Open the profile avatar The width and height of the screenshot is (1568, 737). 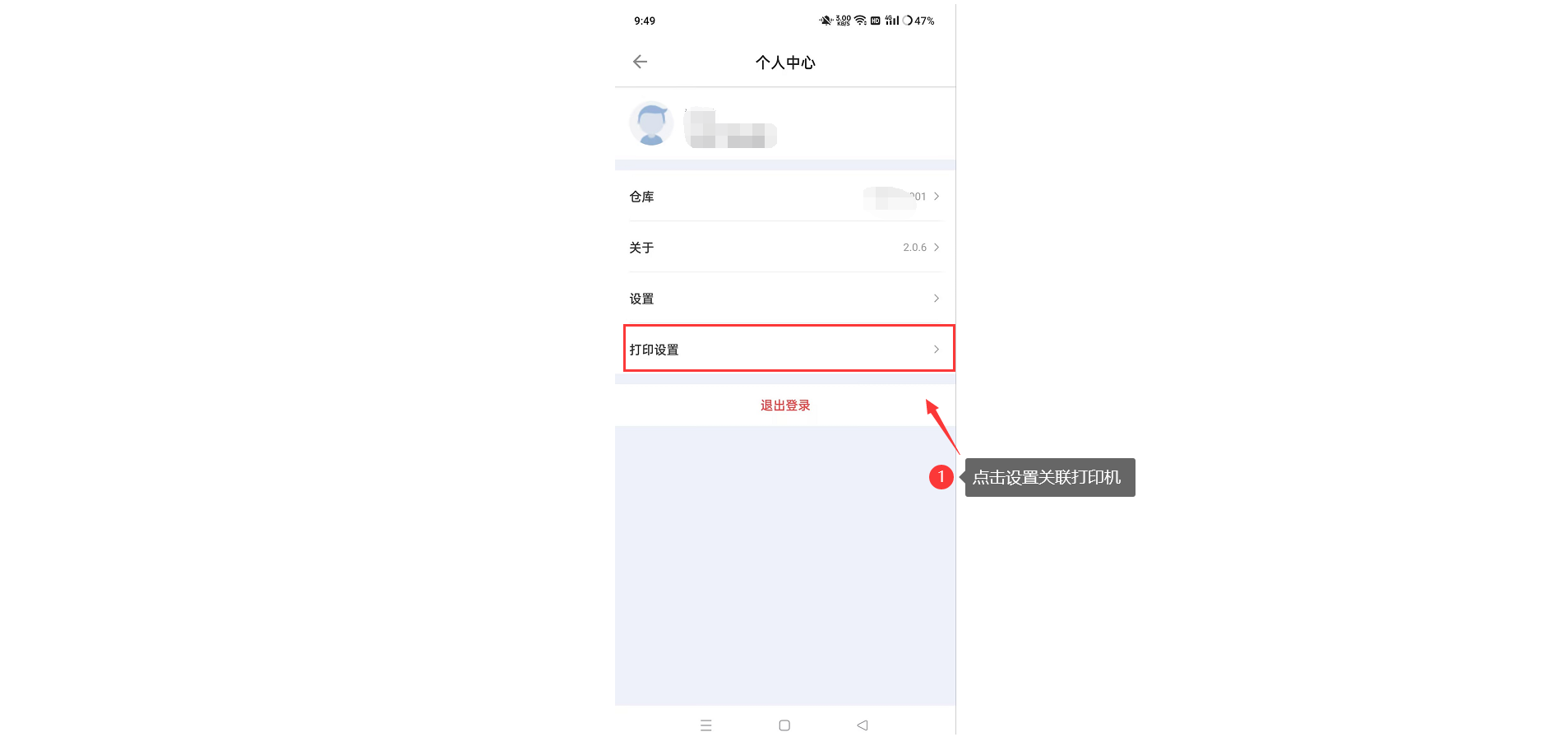(x=651, y=124)
